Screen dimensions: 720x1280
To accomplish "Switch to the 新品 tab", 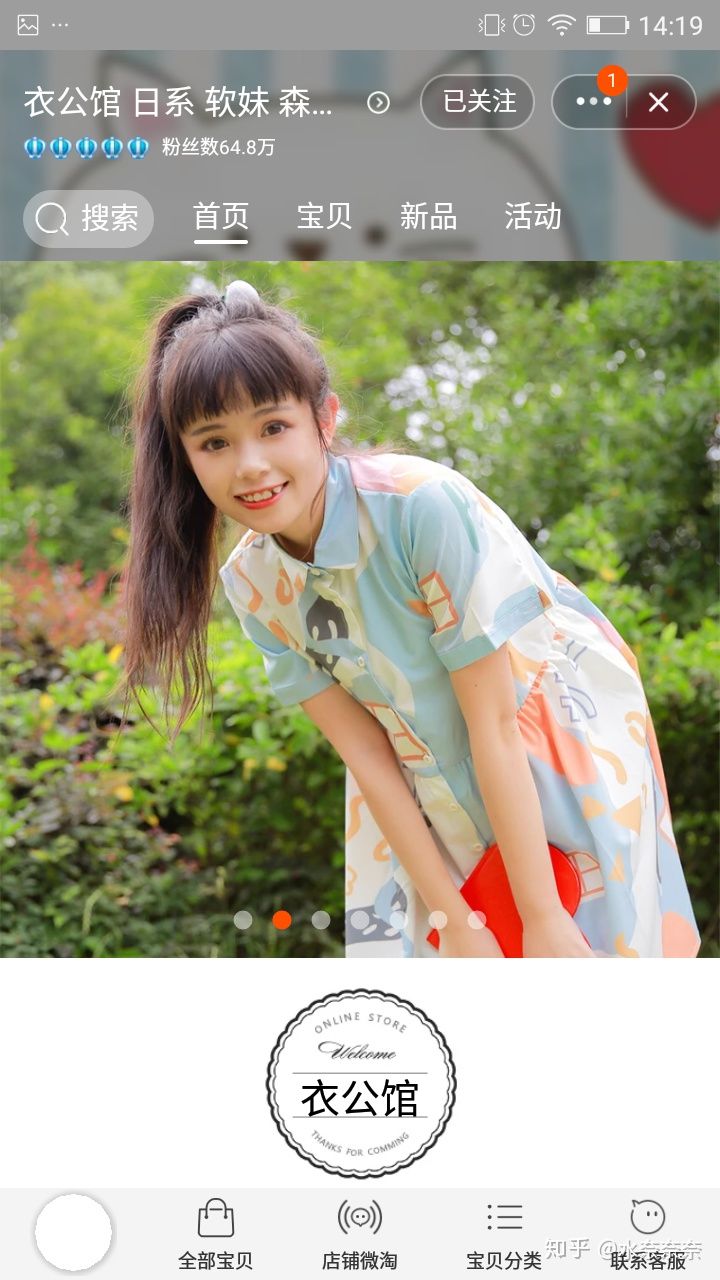I will click(428, 217).
